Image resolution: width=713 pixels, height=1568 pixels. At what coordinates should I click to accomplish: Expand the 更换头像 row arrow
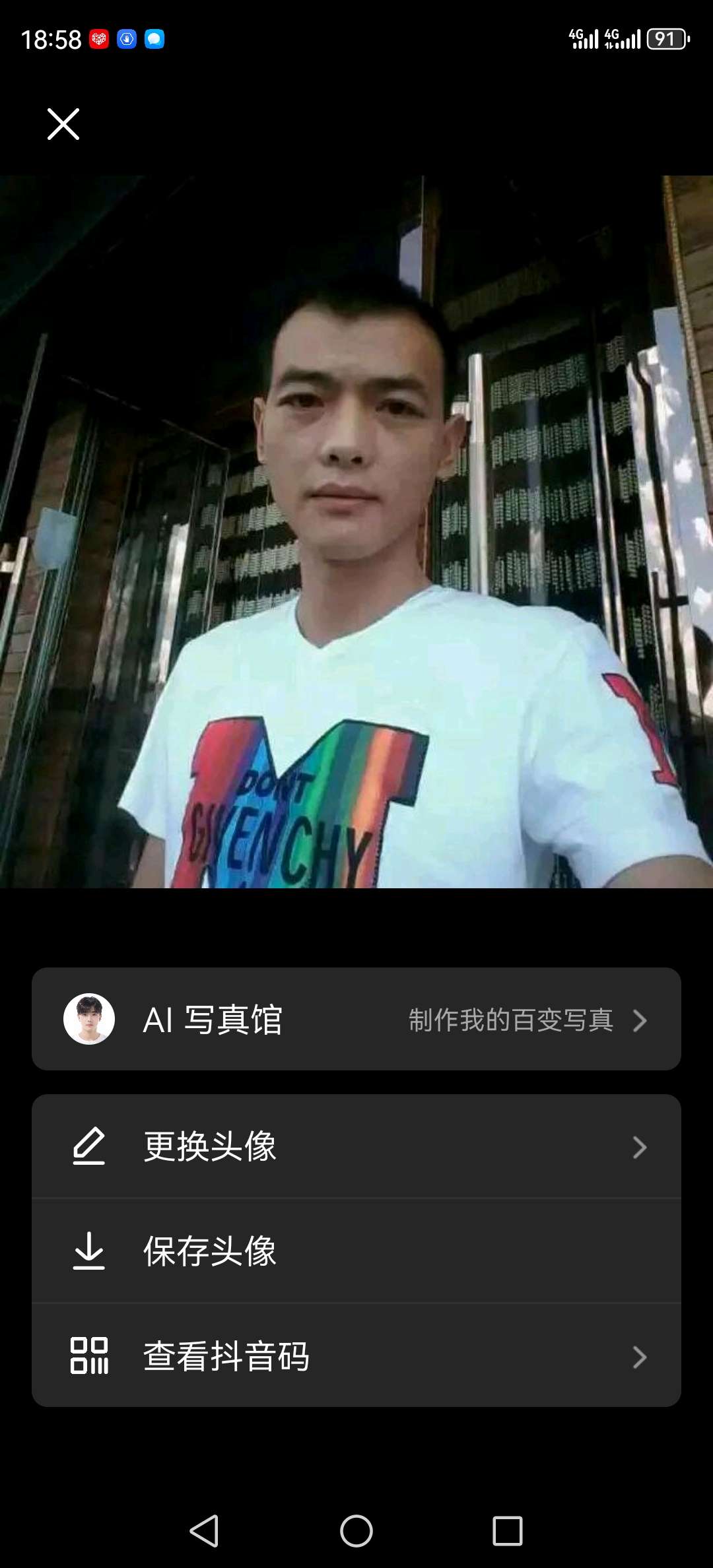click(638, 1146)
